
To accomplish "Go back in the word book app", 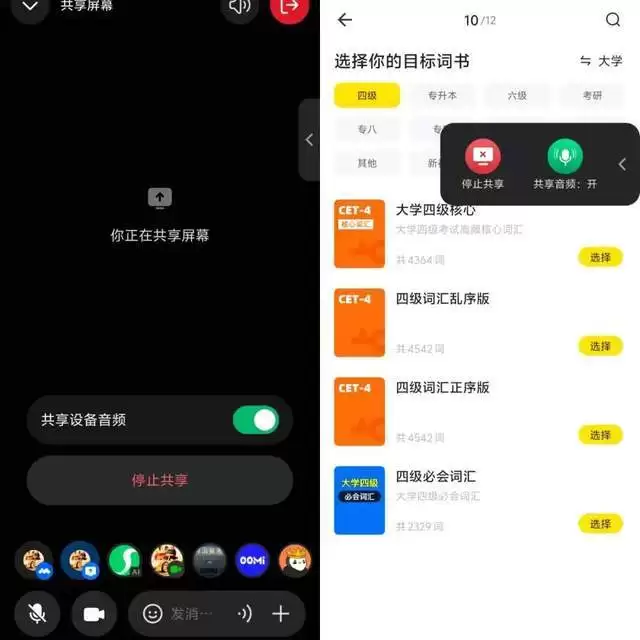I will 345,20.
